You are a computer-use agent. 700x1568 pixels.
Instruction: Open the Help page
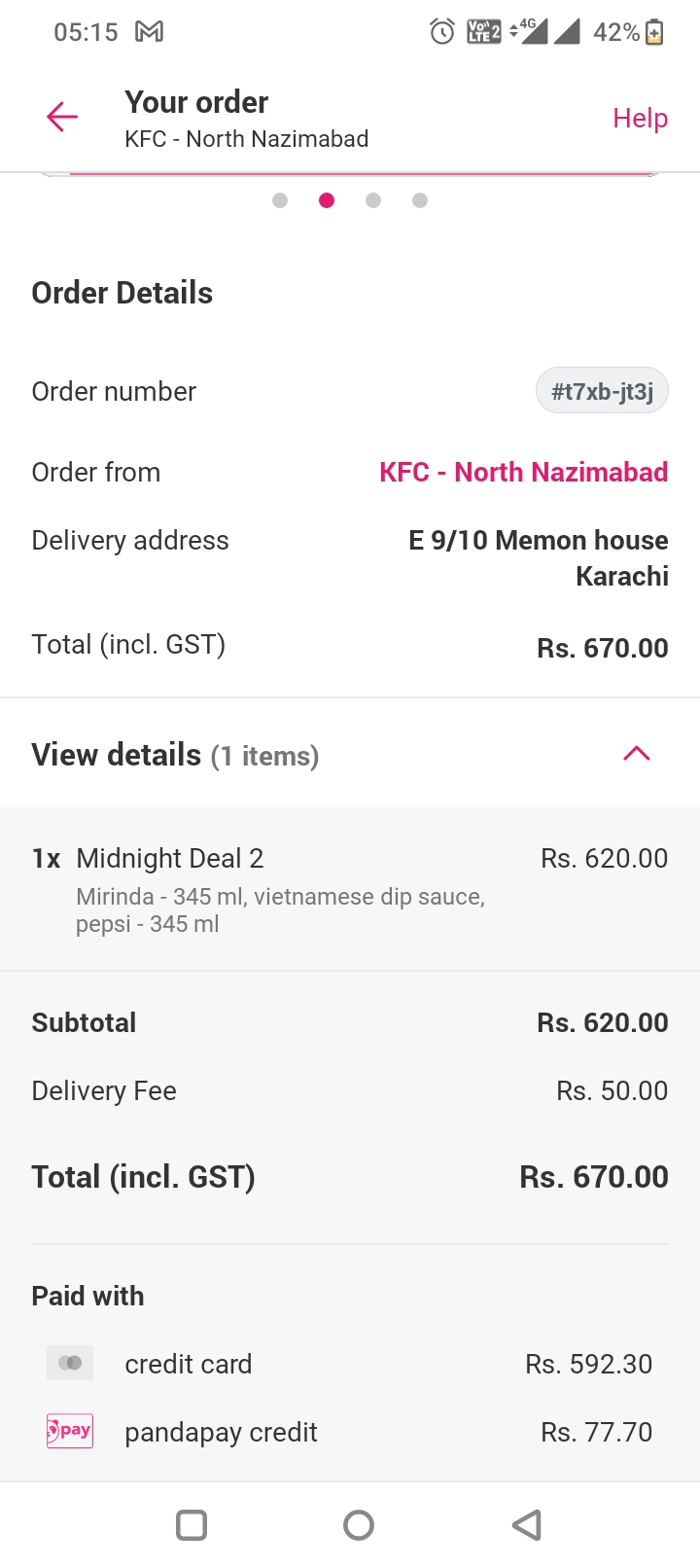tap(639, 118)
